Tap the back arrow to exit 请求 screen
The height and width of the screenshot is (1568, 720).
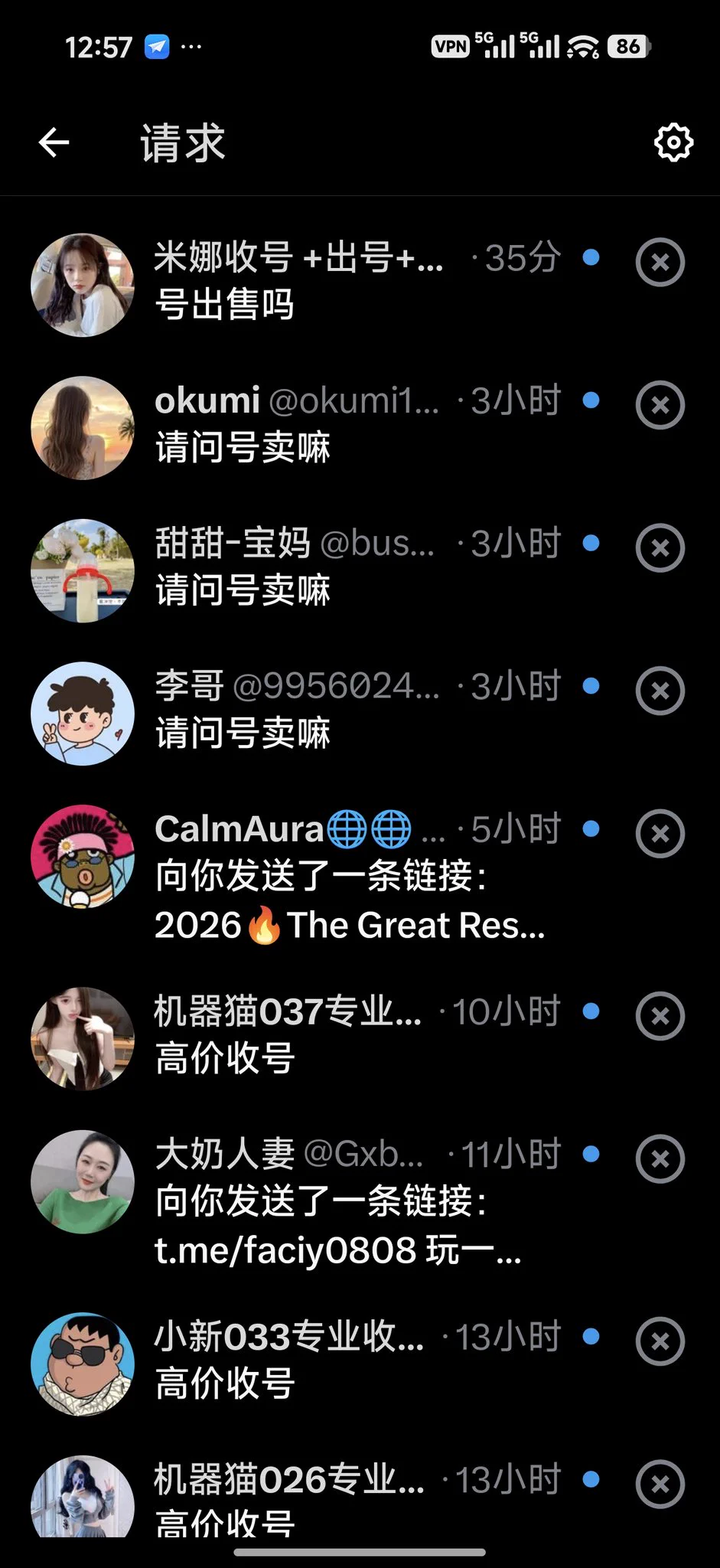coord(54,142)
